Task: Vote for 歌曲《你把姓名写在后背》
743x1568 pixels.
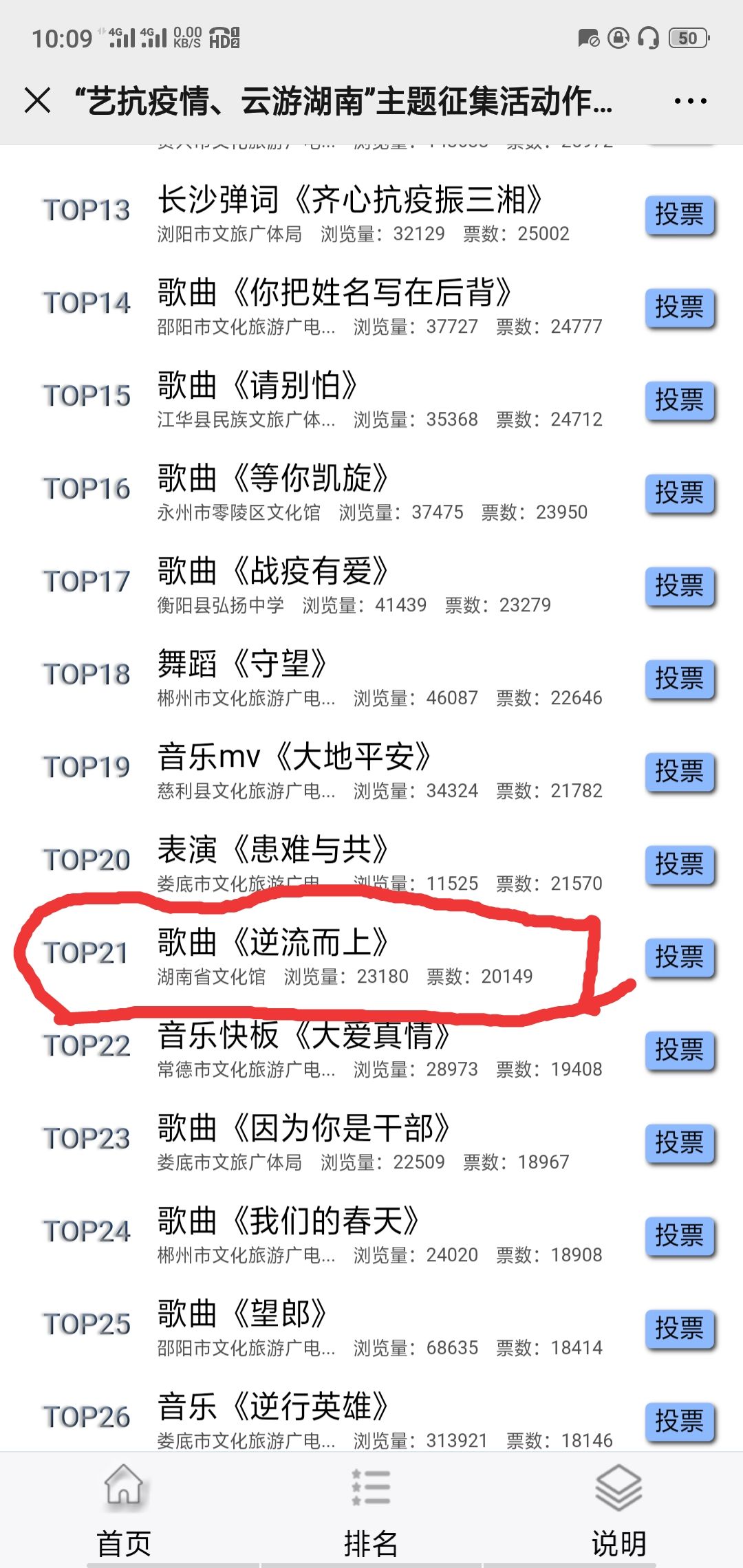Action: coord(680,307)
